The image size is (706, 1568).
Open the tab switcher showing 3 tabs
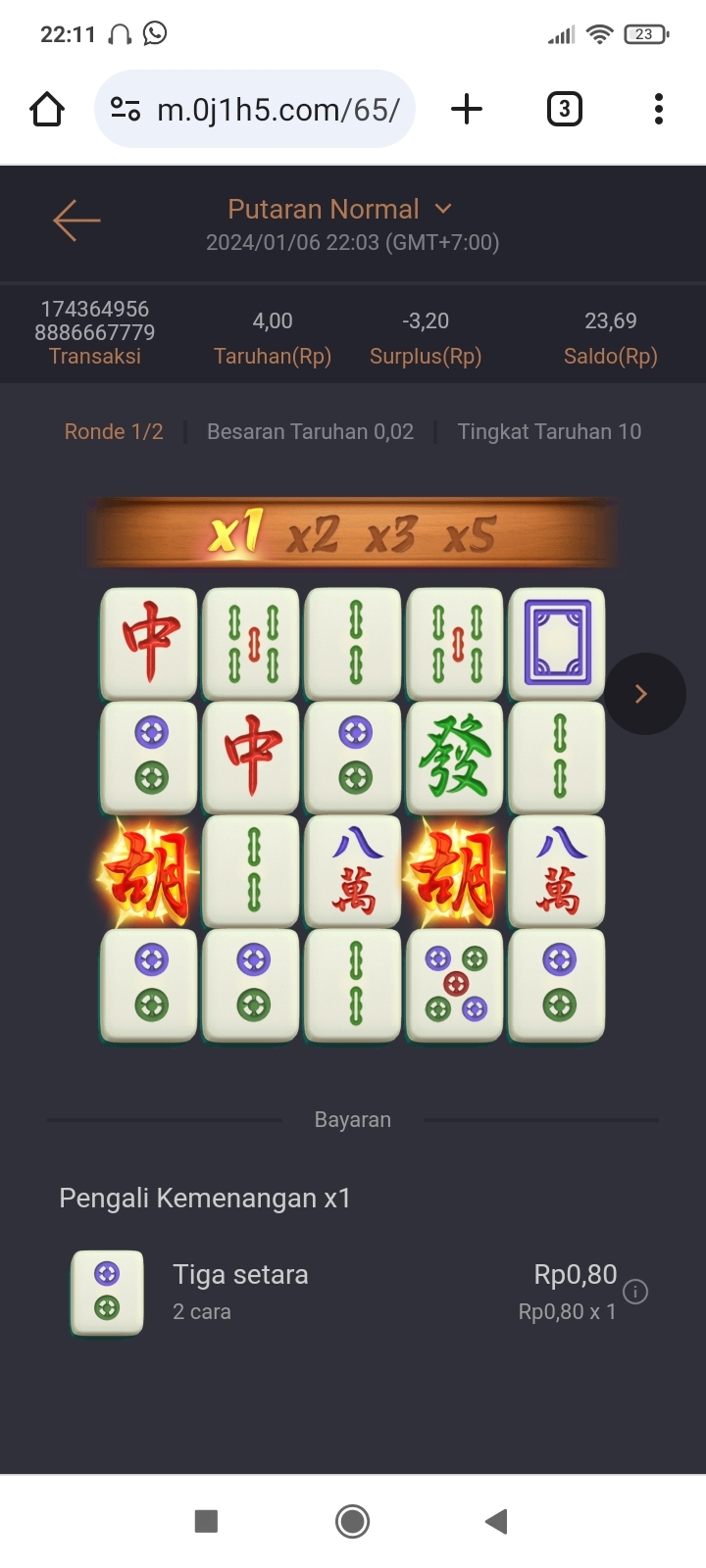coord(564,109)
